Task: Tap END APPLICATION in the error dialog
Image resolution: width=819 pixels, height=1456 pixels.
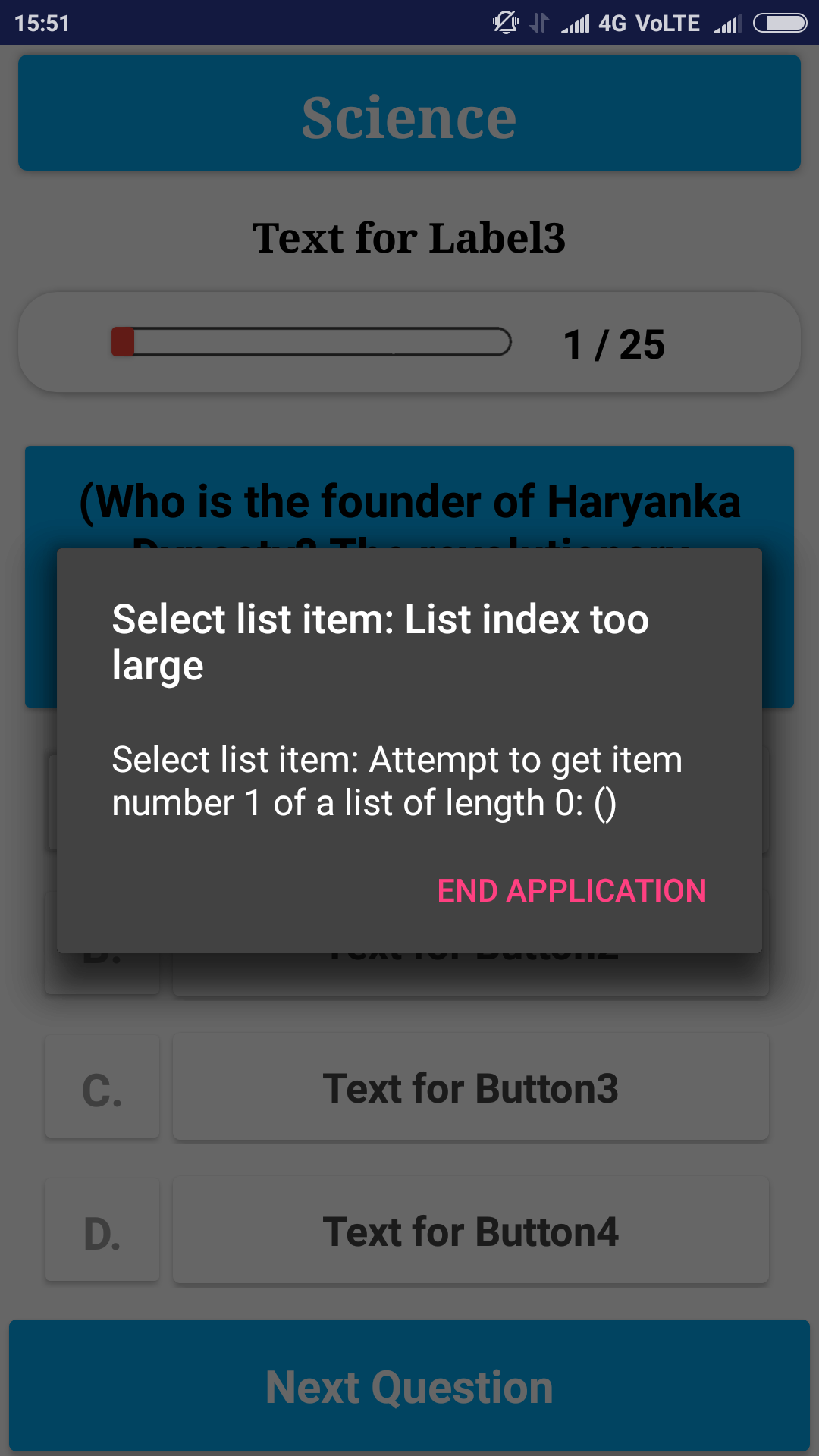Action: [x=572, y=890]
